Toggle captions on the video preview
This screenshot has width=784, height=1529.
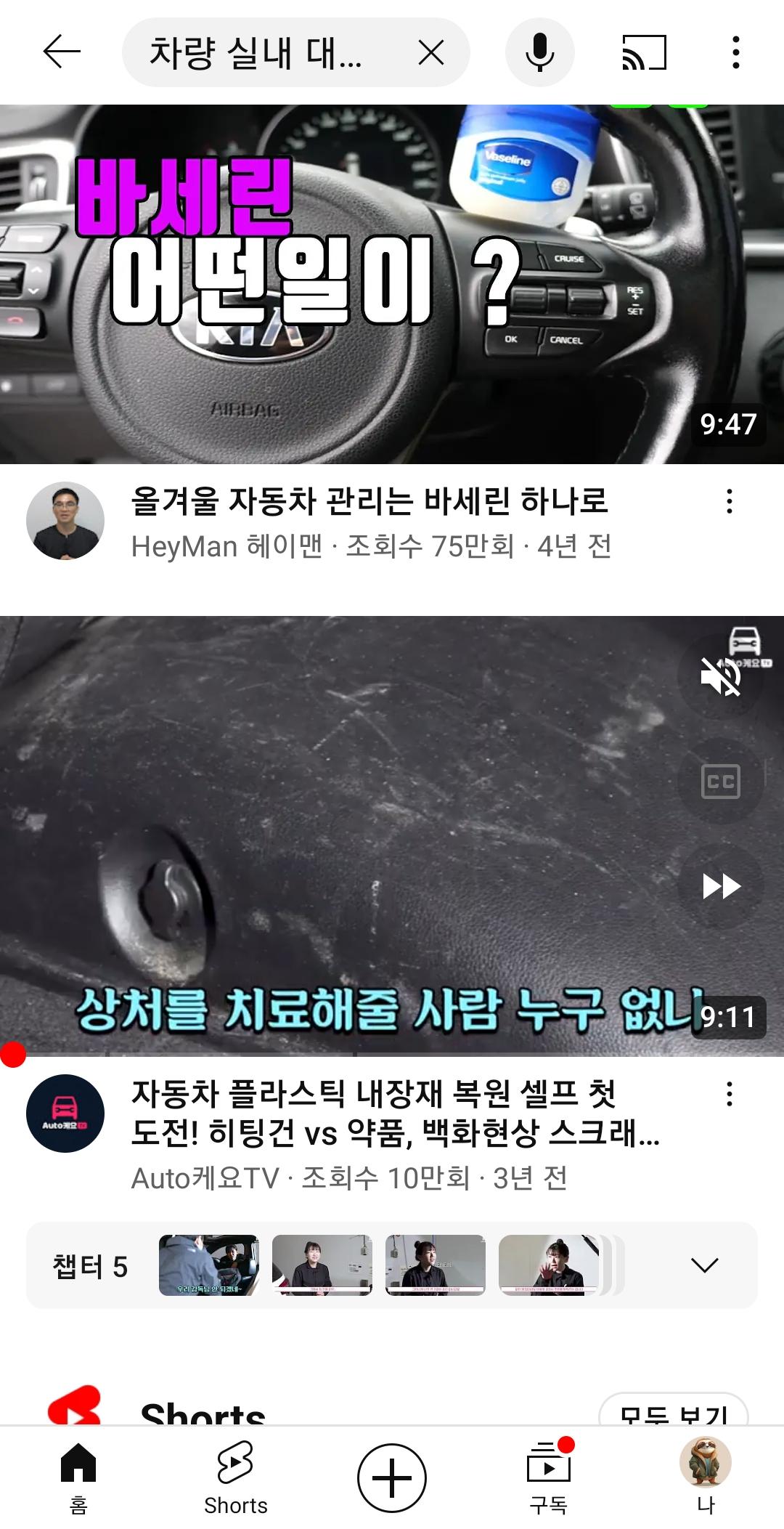(719, 782)
